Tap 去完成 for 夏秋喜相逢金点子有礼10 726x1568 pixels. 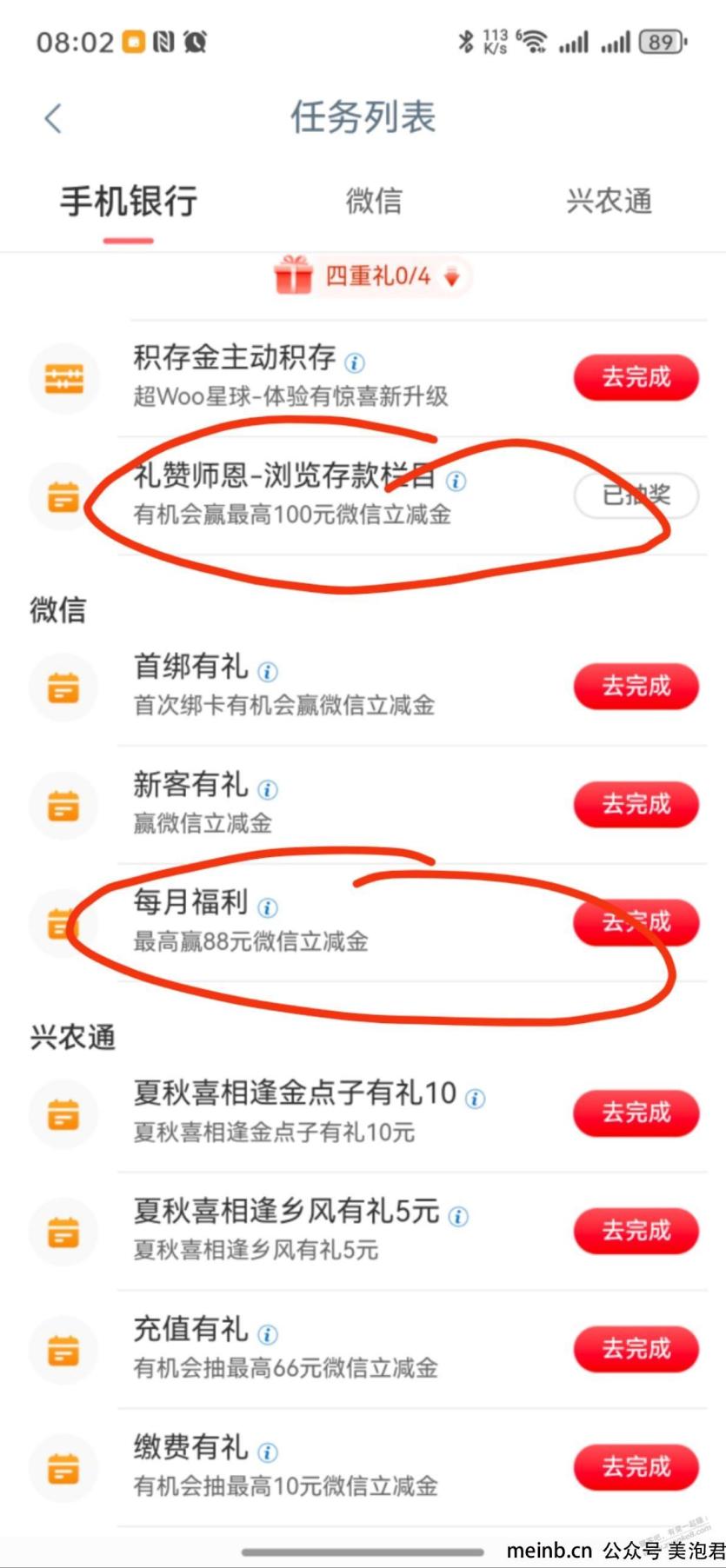point(636,1113)
